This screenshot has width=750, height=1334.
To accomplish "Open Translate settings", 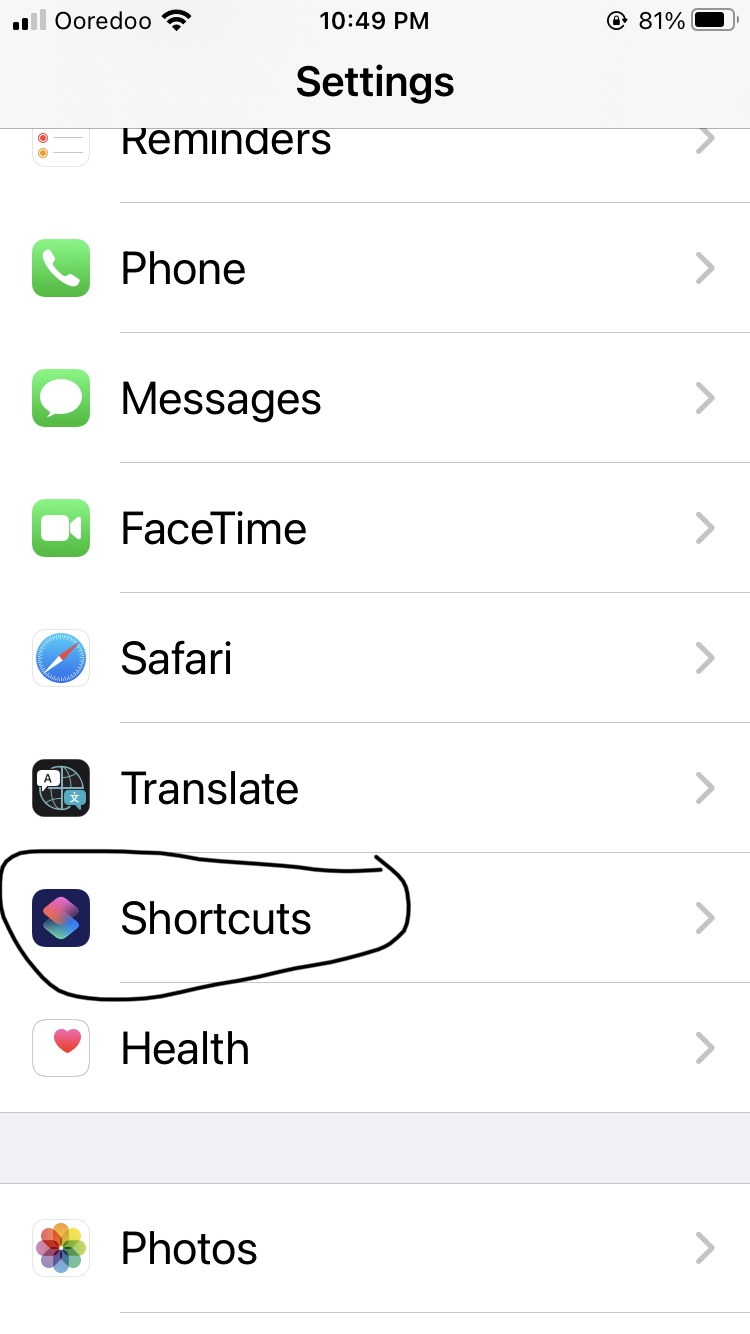I will 375,788.
